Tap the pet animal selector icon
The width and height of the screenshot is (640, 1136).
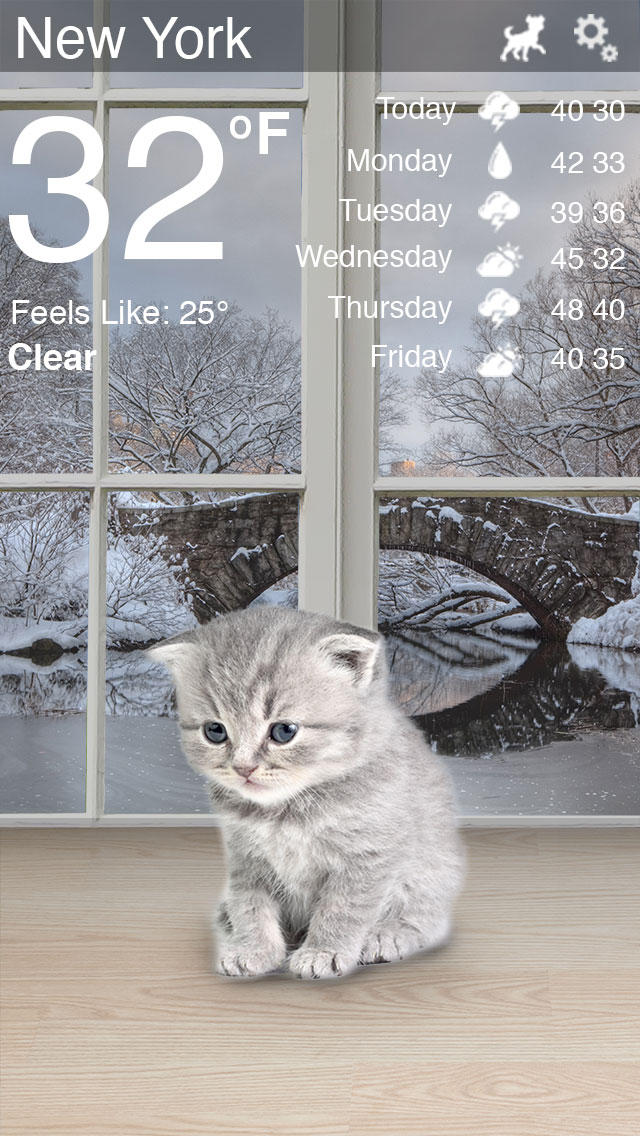point(523,38)
